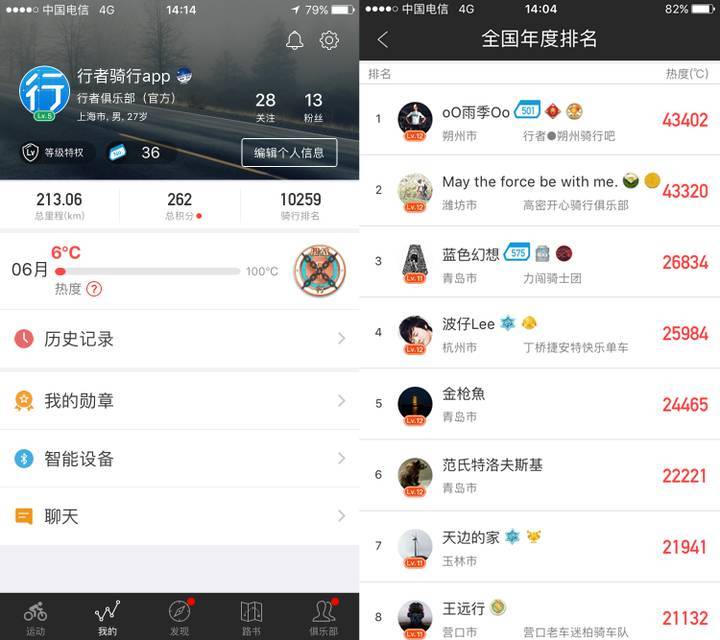The image size is (720, 640).
Task: Open the 骑行排名 ranking stat
Action: [300, 206]
